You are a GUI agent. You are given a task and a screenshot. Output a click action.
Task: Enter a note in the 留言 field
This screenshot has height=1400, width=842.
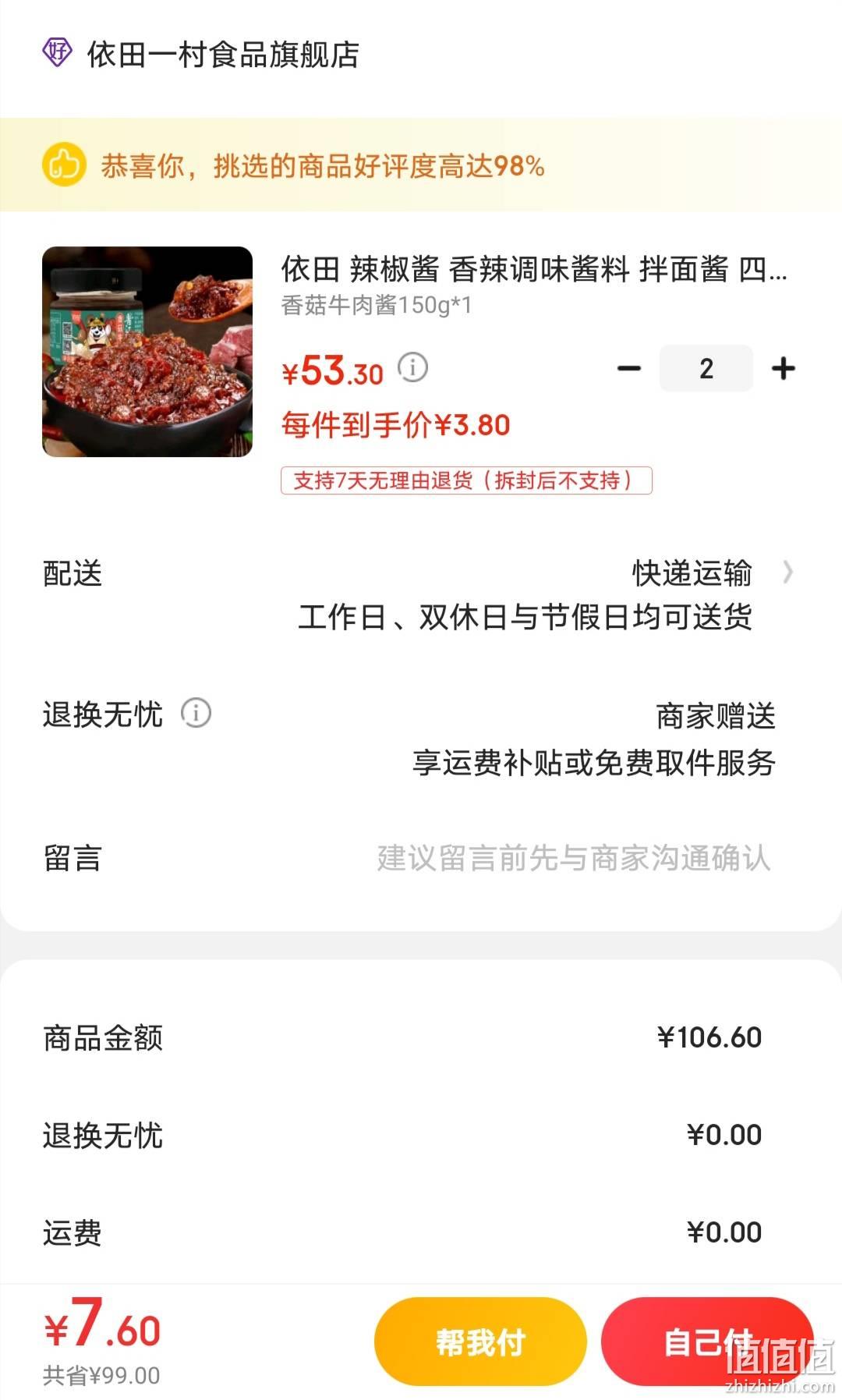[421, 858]
